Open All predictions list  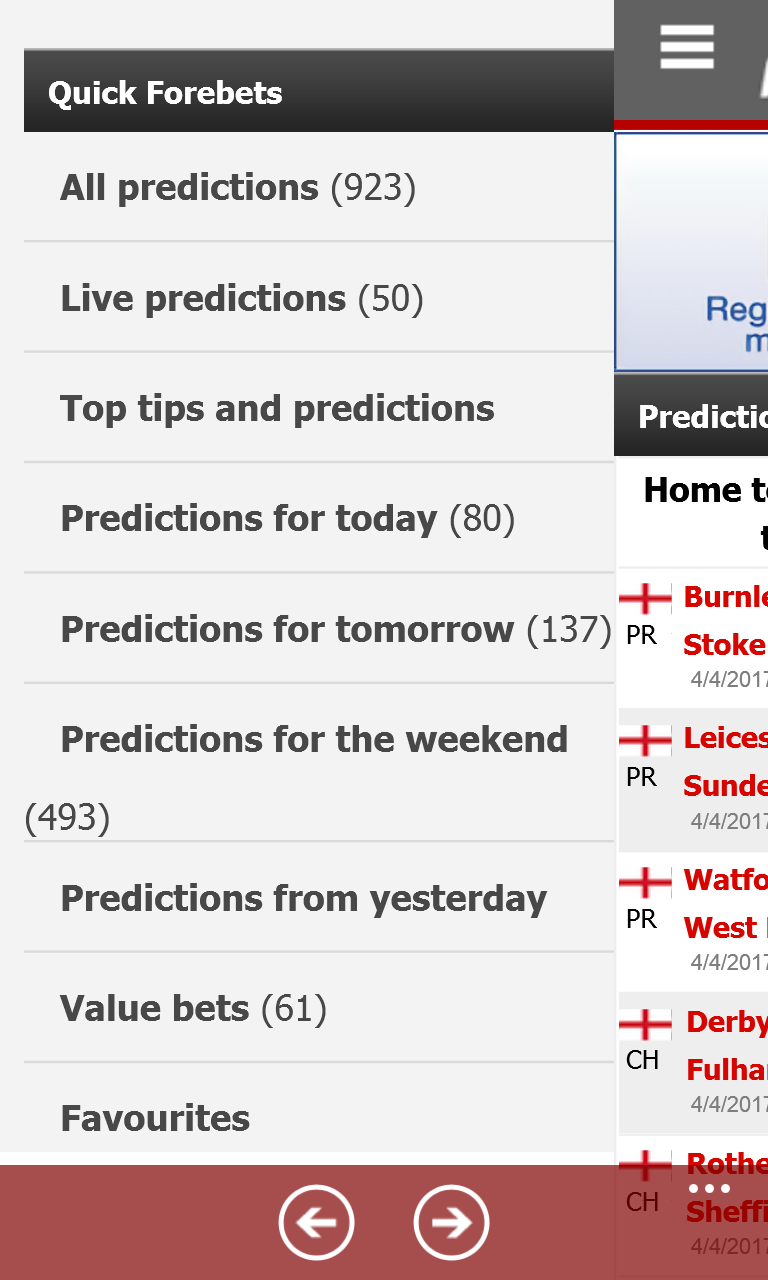[x=237, y=188]
